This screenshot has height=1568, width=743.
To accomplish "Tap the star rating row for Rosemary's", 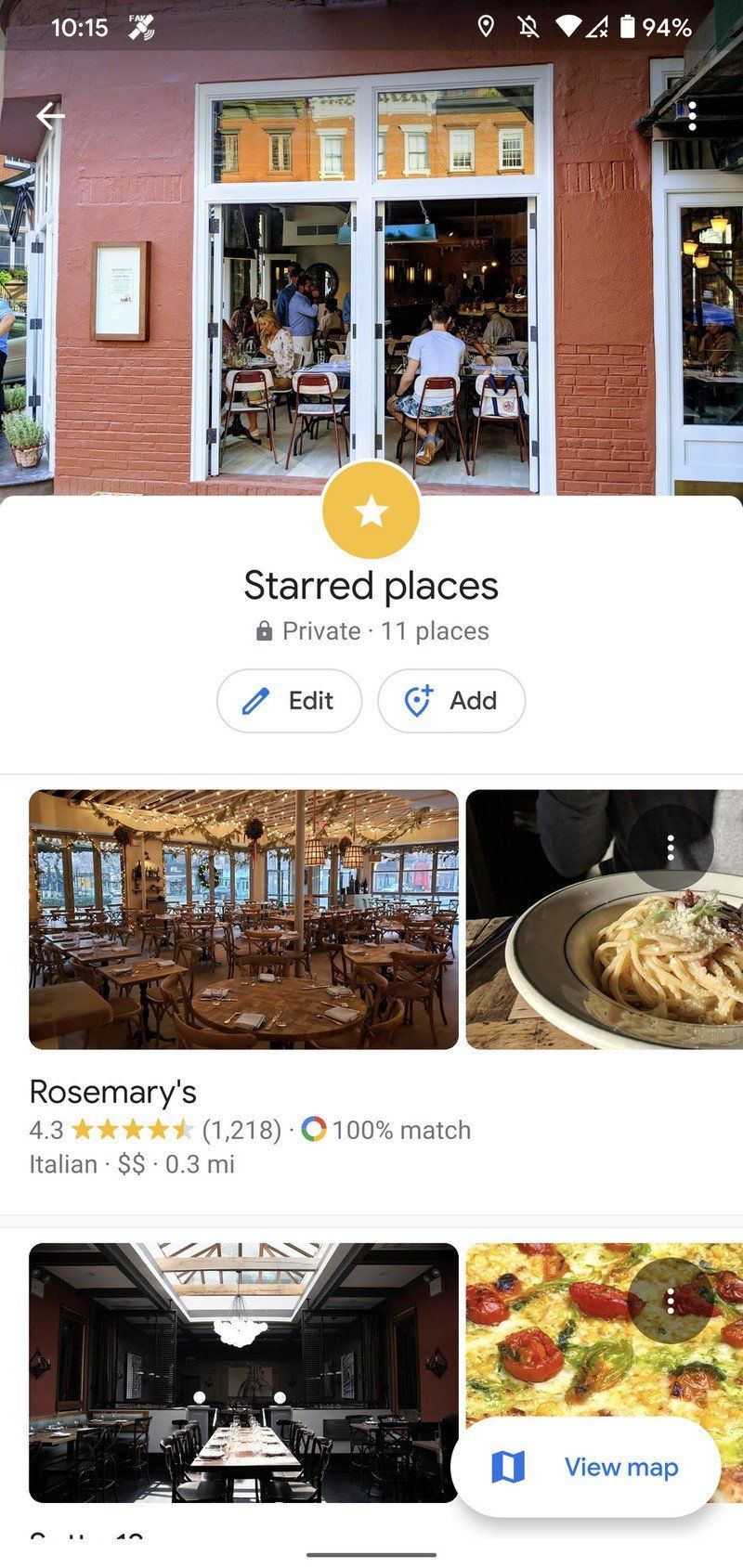I will tap(133, 1131).
